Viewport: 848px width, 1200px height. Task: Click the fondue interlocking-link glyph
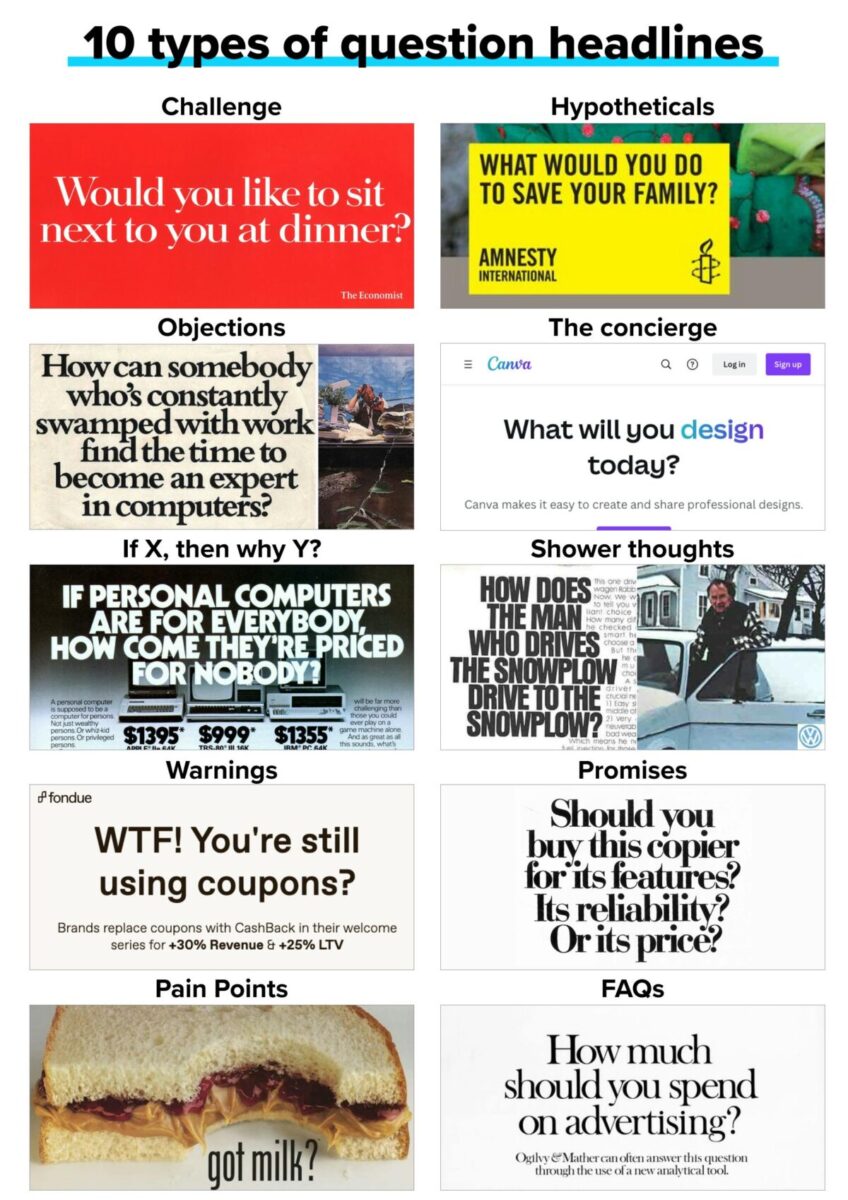(x=41, y=797)
